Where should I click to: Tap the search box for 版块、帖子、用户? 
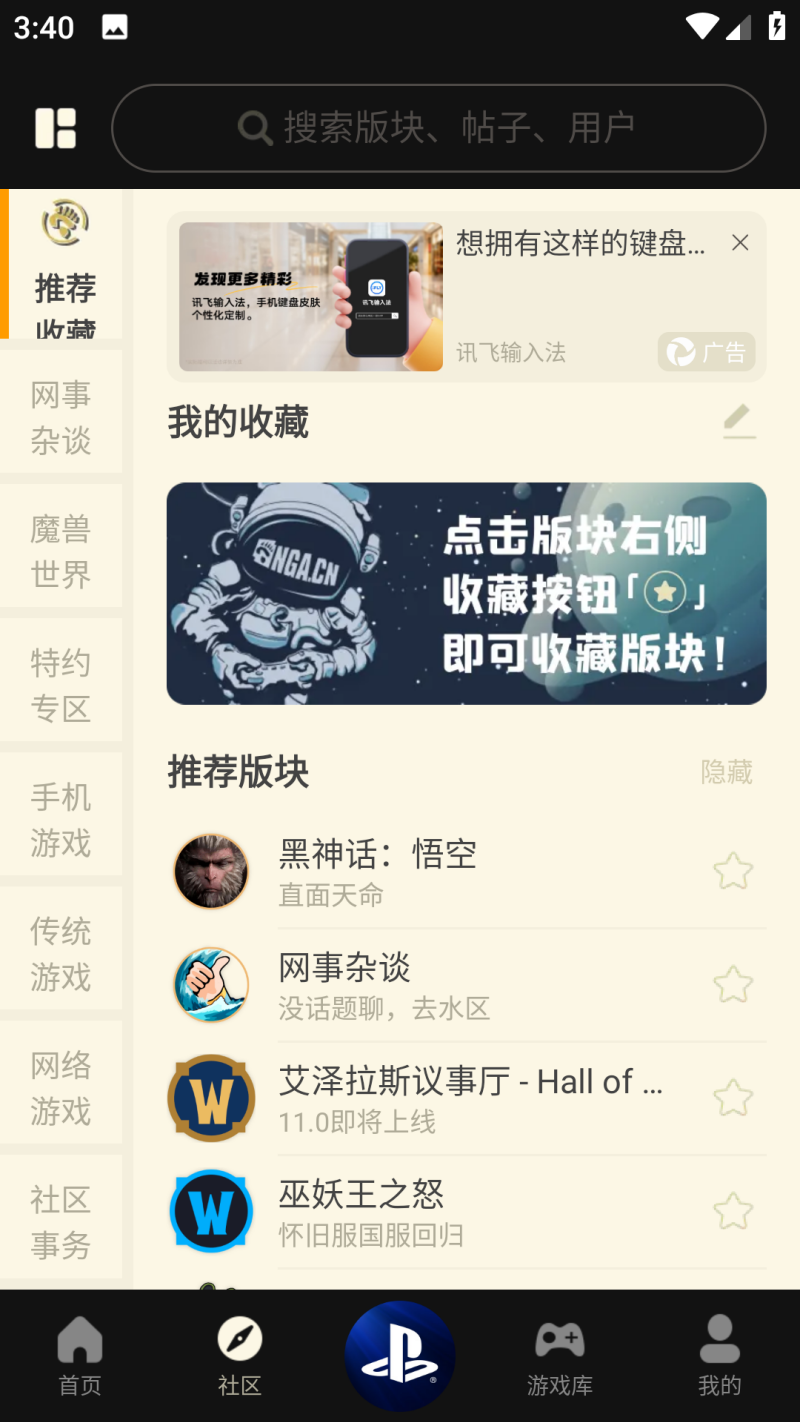438,128
